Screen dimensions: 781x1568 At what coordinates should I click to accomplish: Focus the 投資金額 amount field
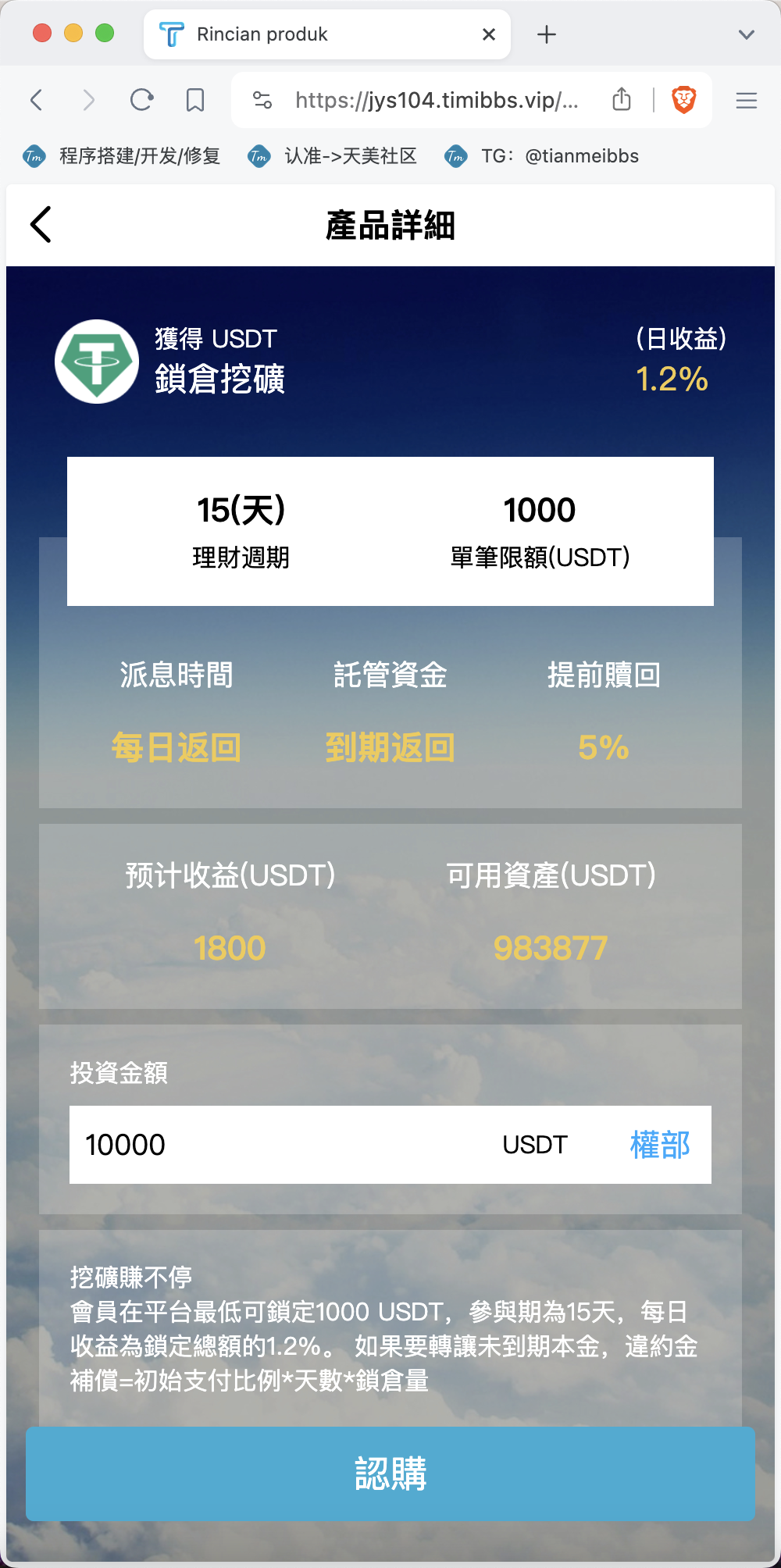[281, 1145]
